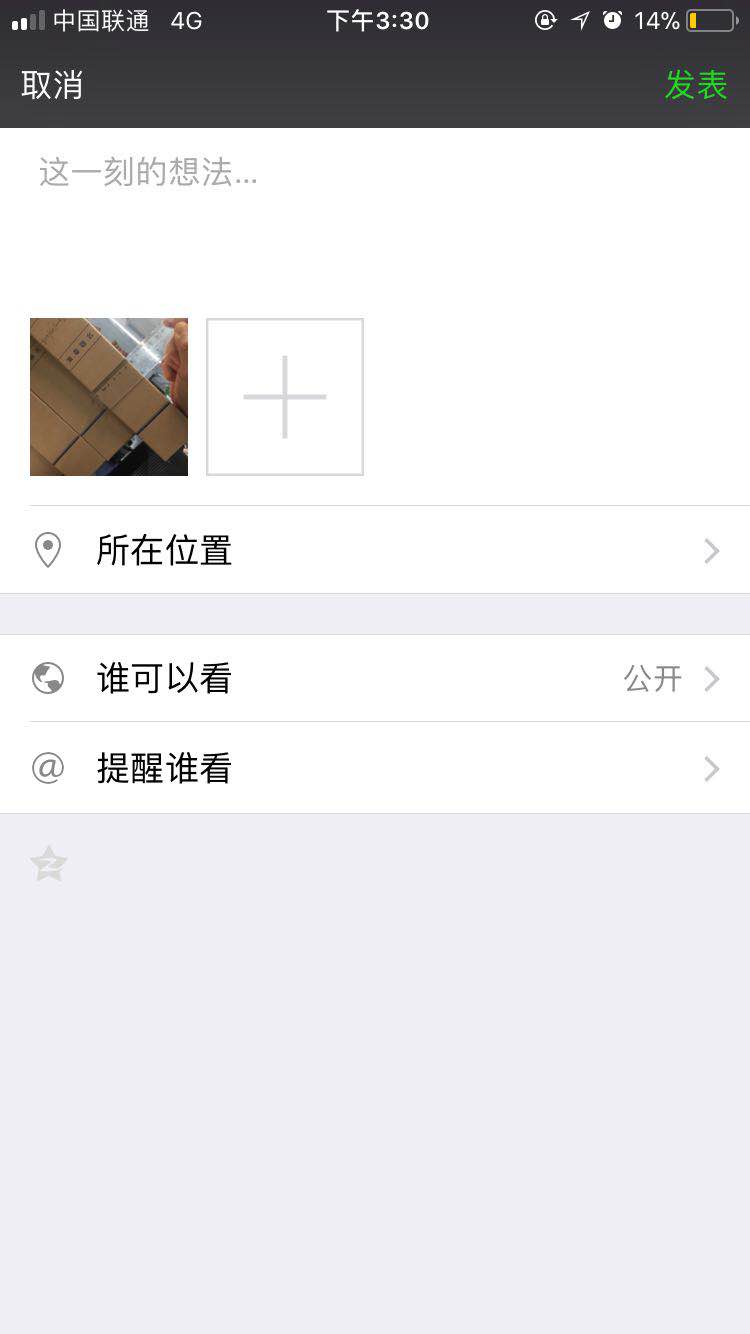Click the @ icon beside 提醒谁看
Screen dimensions: 750x1334
click(48, 768)
